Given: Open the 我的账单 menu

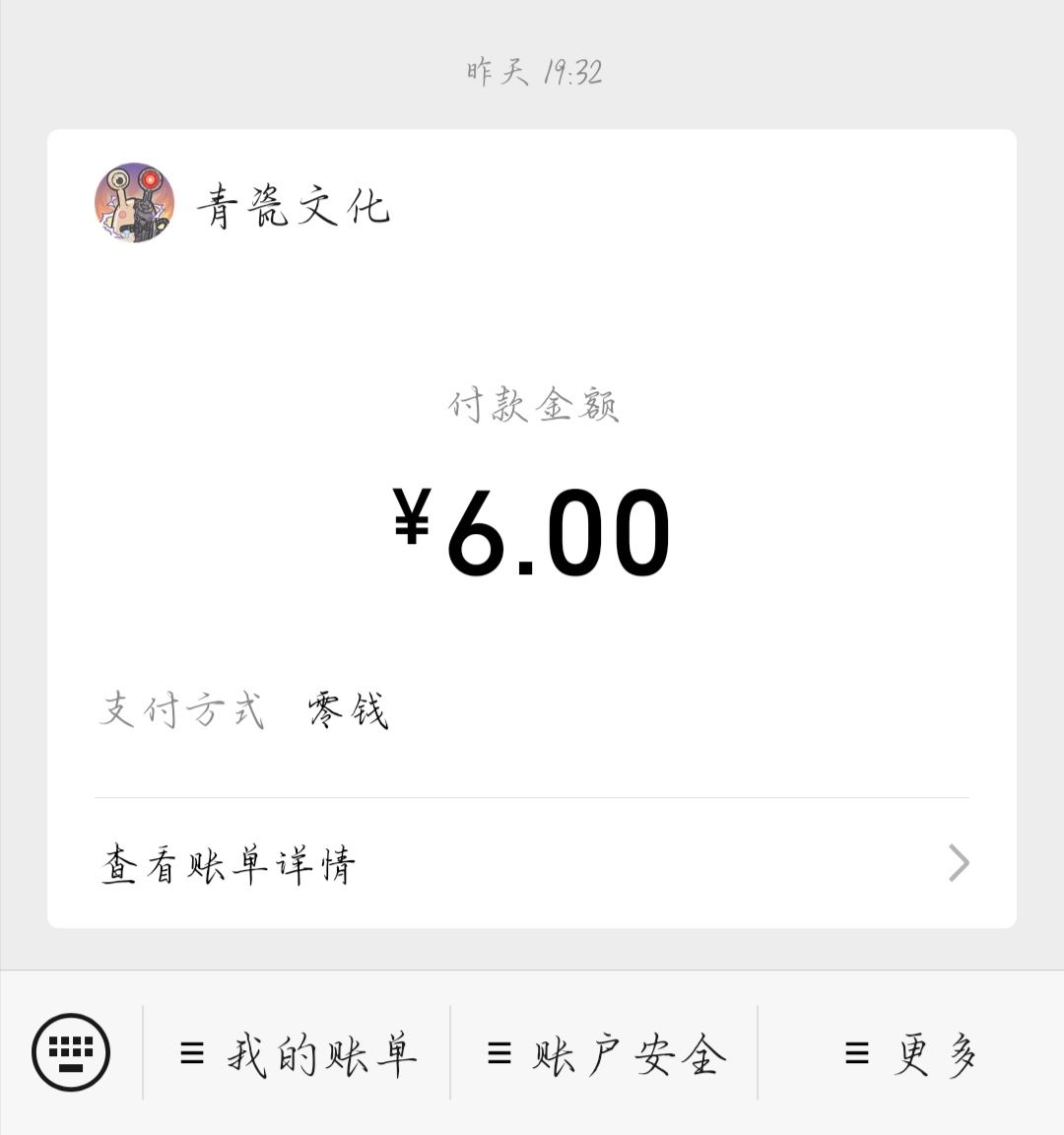Looking at the screenshot, I should [297, 1053].
